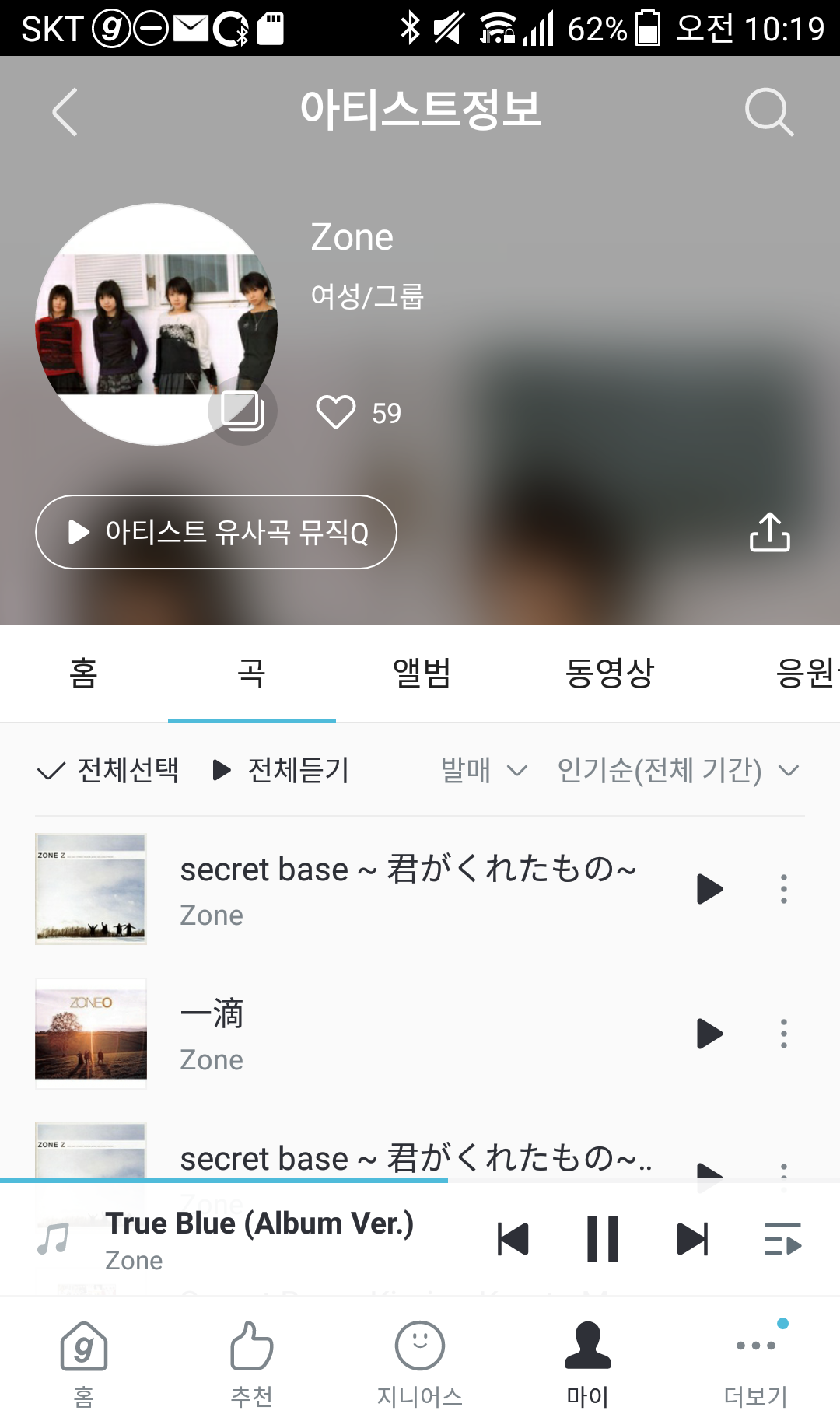Viewport: 840px width, 1428px height.
Task: Expand the 발매 filter dropdown
Action: point(484,771)
